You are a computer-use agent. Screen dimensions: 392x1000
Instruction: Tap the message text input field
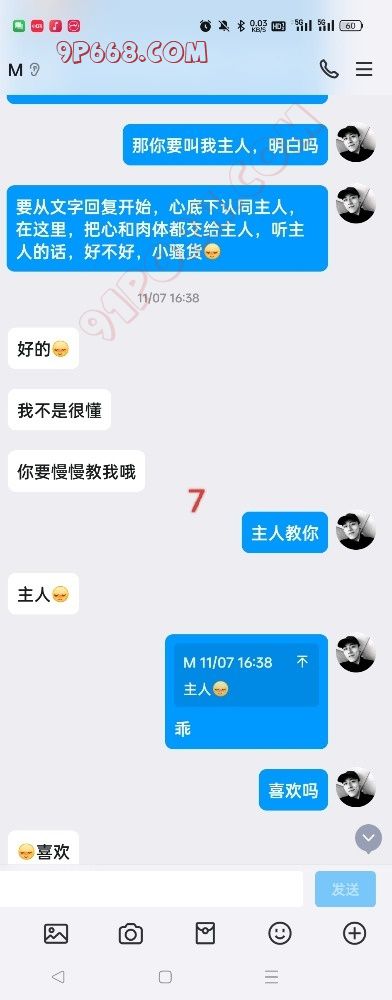[x=151, y=888]
